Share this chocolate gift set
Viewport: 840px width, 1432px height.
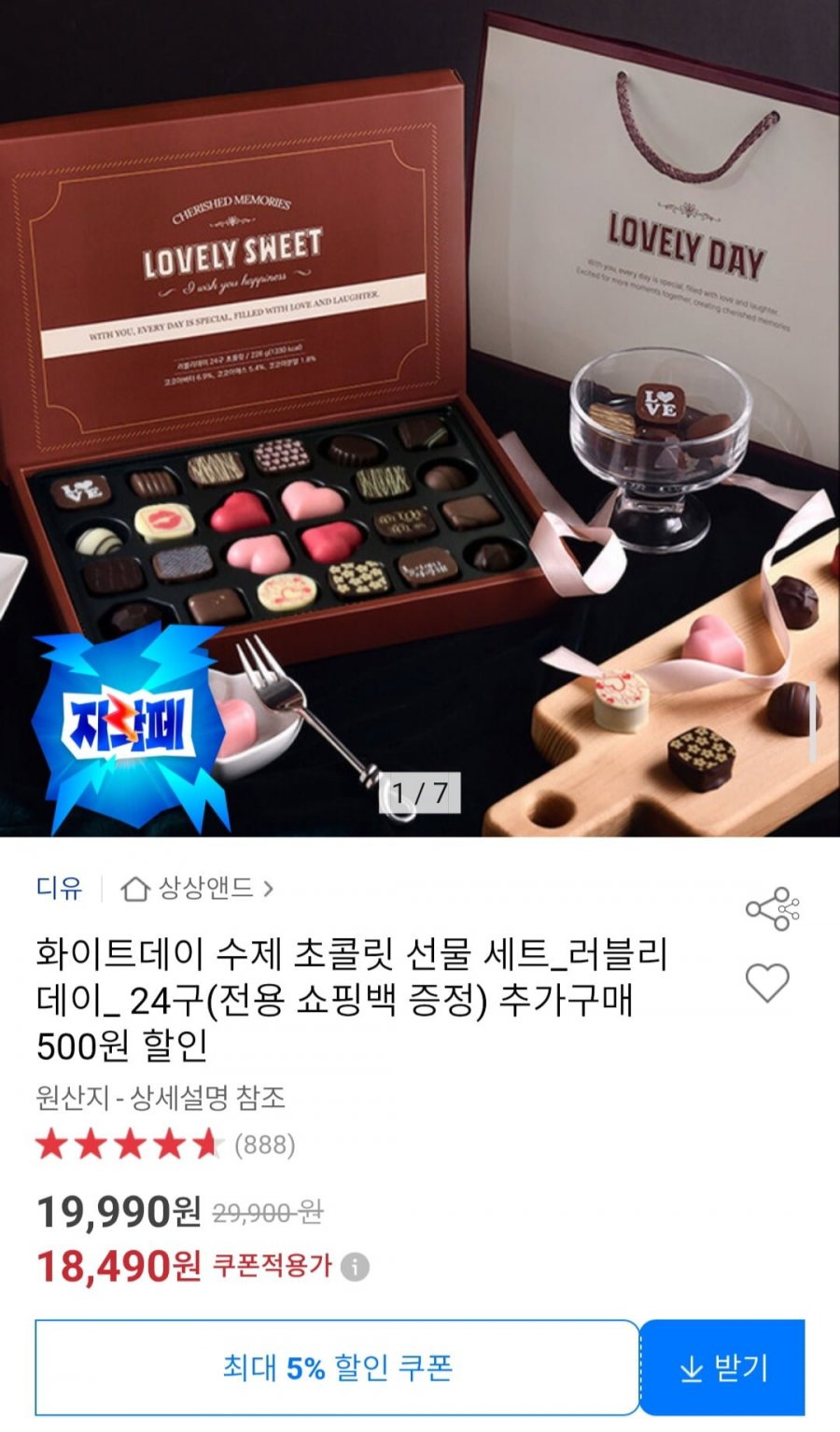coord(772,908)
